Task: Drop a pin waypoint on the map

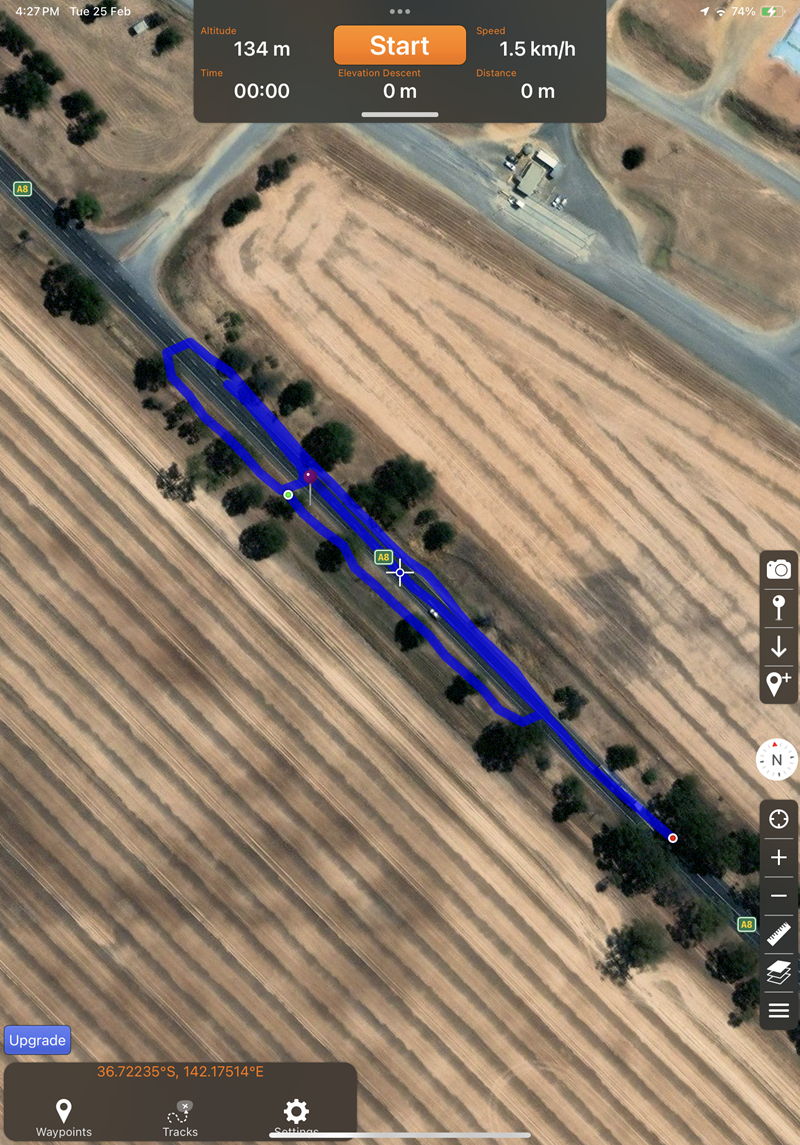Action: [778, 607]
